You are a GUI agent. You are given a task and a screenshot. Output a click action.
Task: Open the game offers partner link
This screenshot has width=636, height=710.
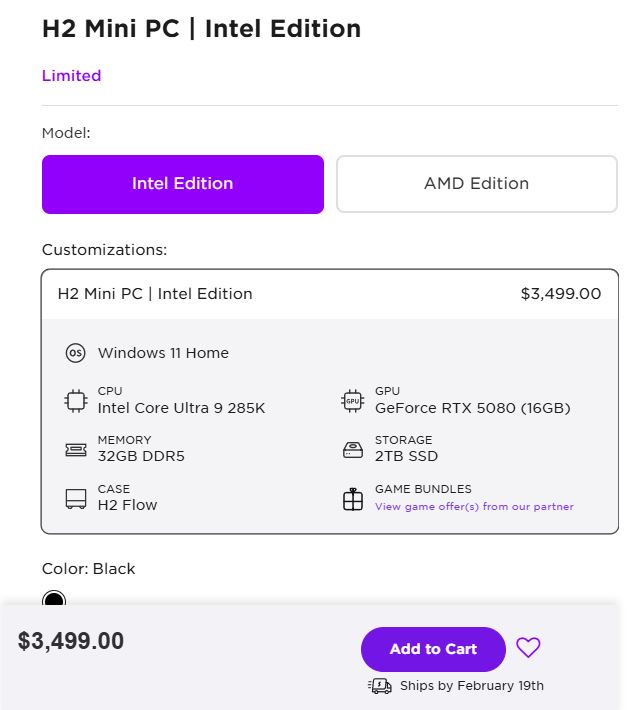point(474,507)
